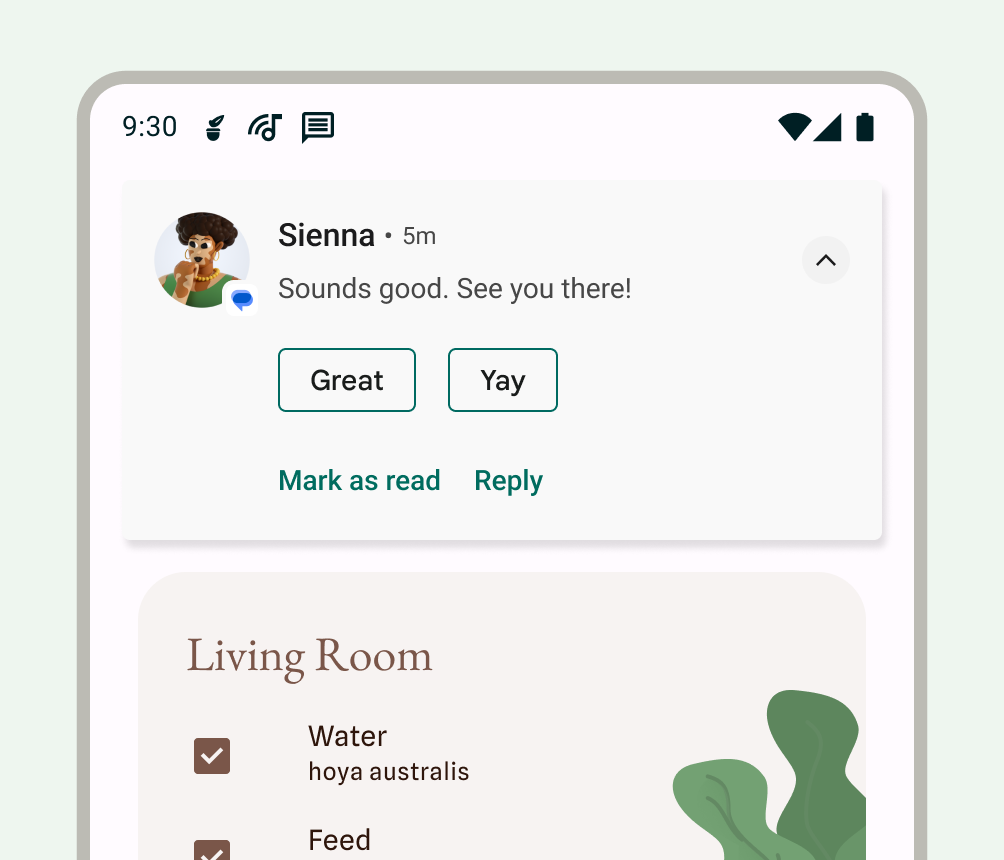This screenshot has width=1004, height=860.
Task: Choose the "Yay" quick reply chip
Action: pyautogui.click(x=502, y=380)
